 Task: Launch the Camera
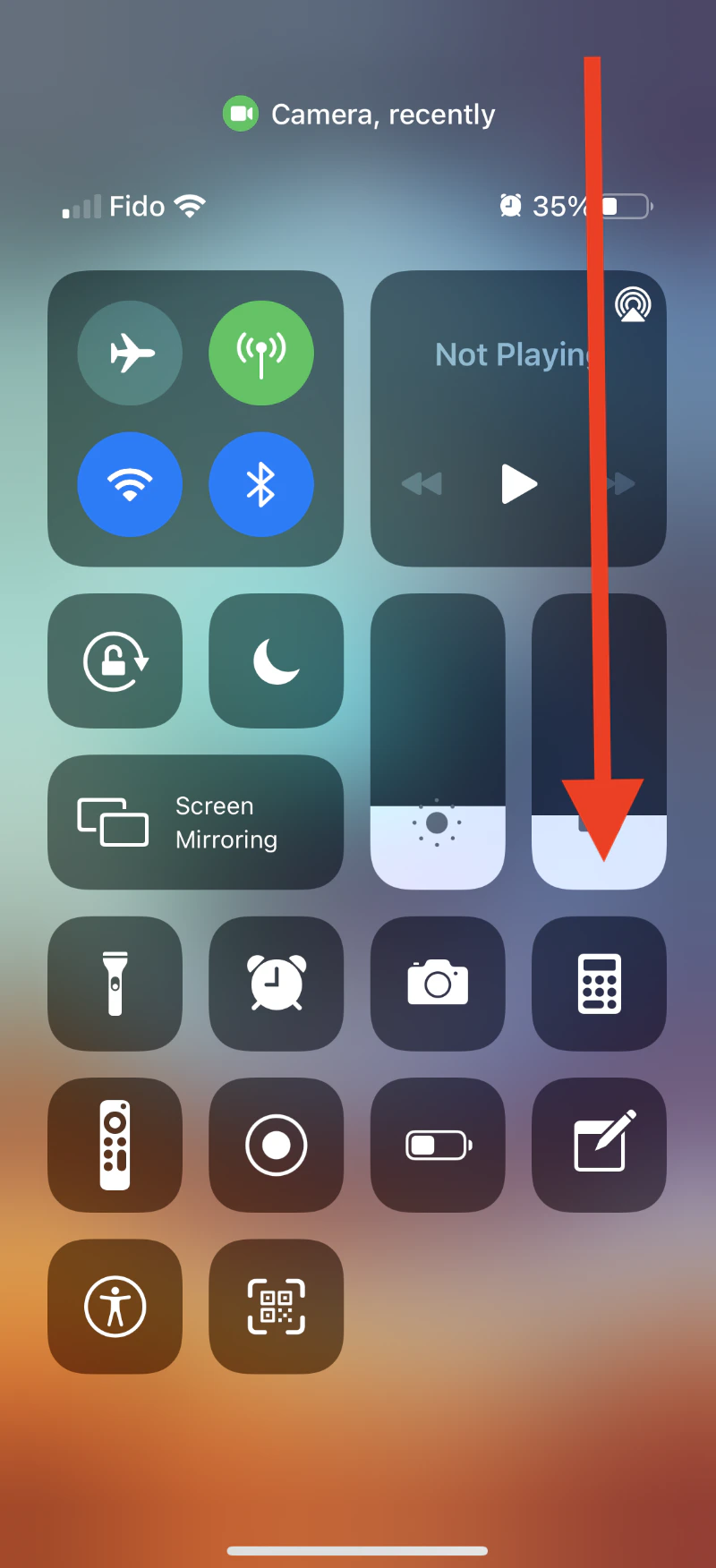[x=438, y=984]
